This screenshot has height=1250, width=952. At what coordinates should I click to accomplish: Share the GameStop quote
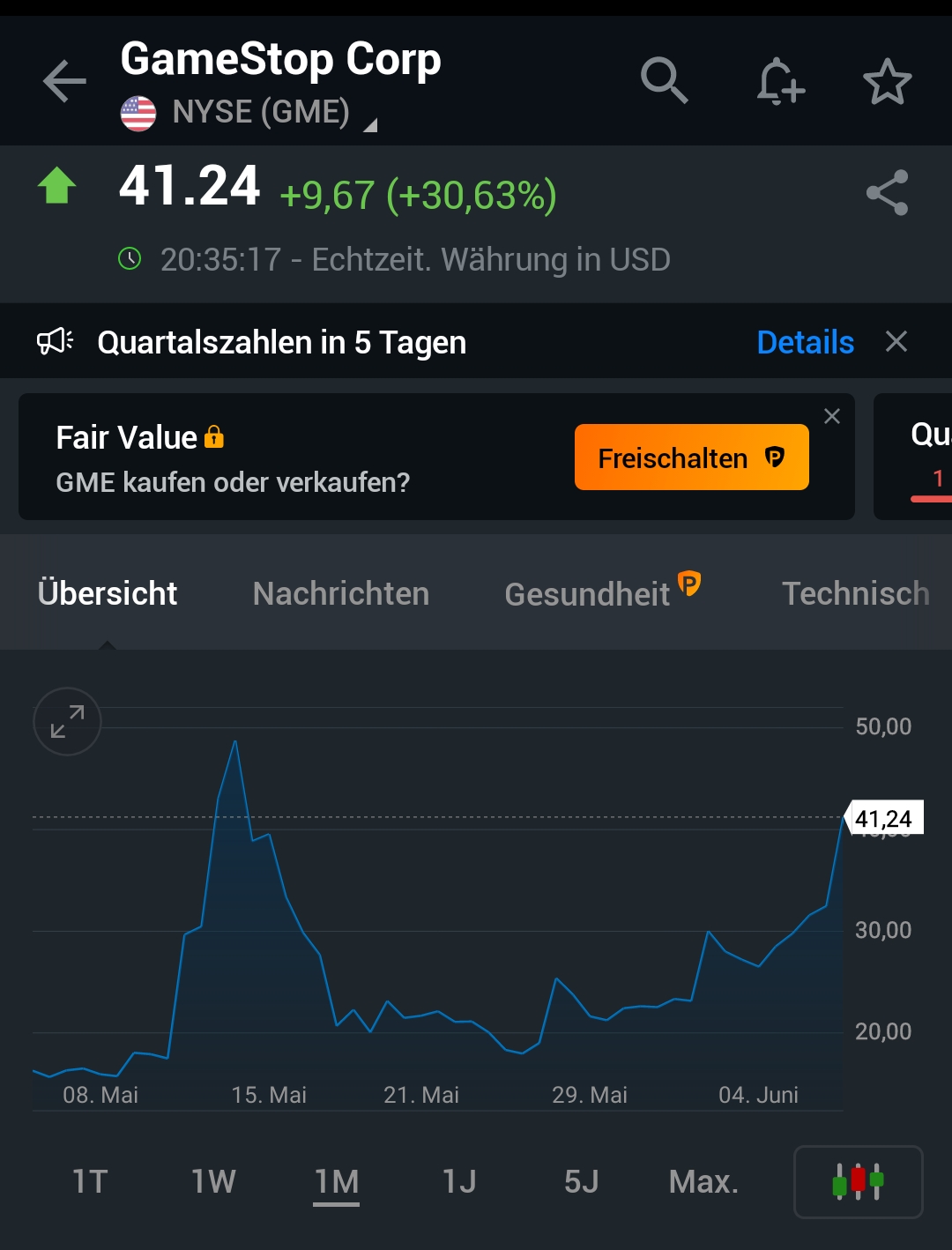[888, 192]
